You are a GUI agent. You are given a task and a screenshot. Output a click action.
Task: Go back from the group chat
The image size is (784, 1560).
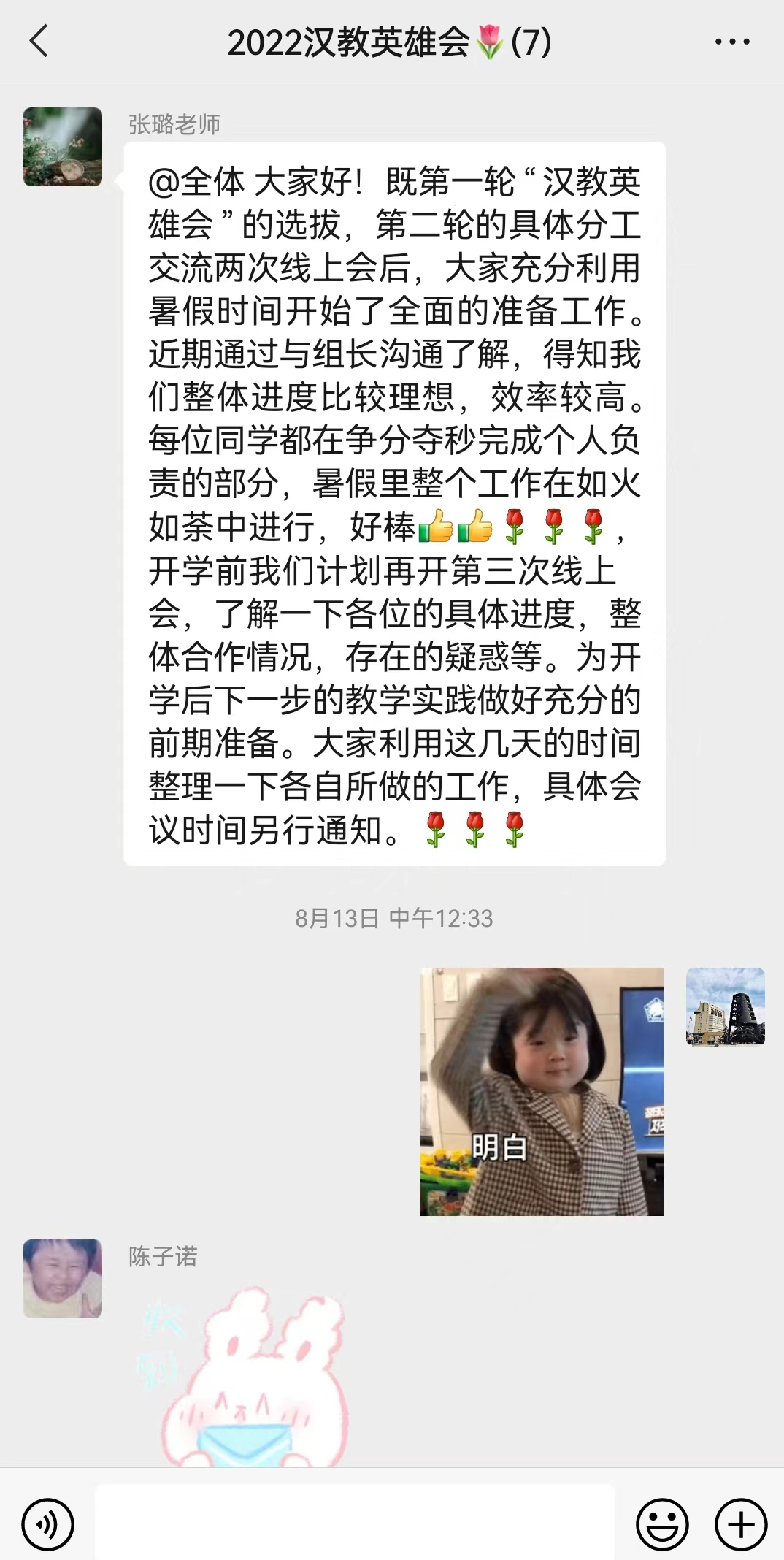click(x=39, y=42)
